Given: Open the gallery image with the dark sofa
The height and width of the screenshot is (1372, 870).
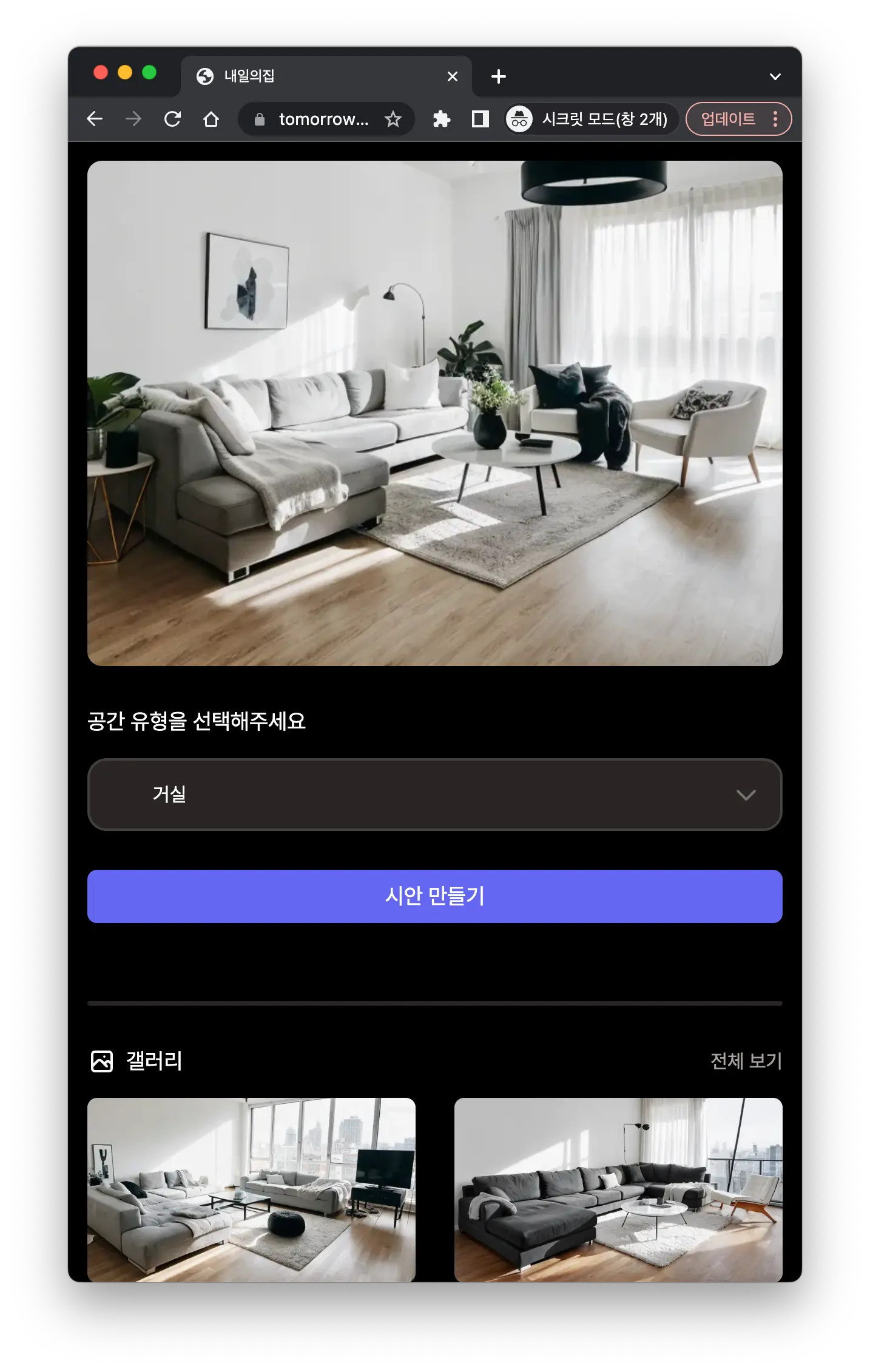Looking at the screenshot, I should [618, 1189].
